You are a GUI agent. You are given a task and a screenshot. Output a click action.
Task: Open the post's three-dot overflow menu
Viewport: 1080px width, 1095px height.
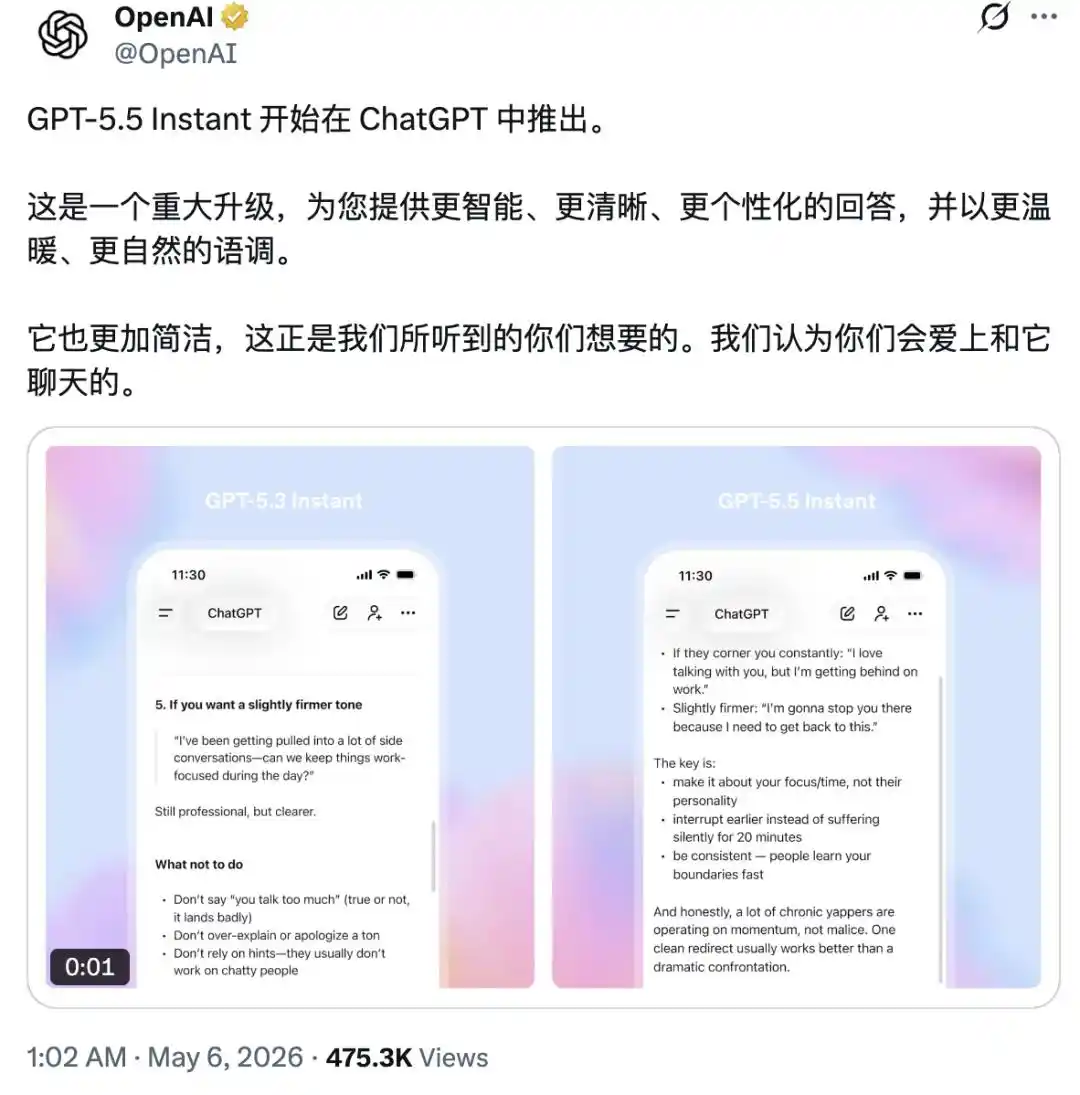click(1044, 17)
